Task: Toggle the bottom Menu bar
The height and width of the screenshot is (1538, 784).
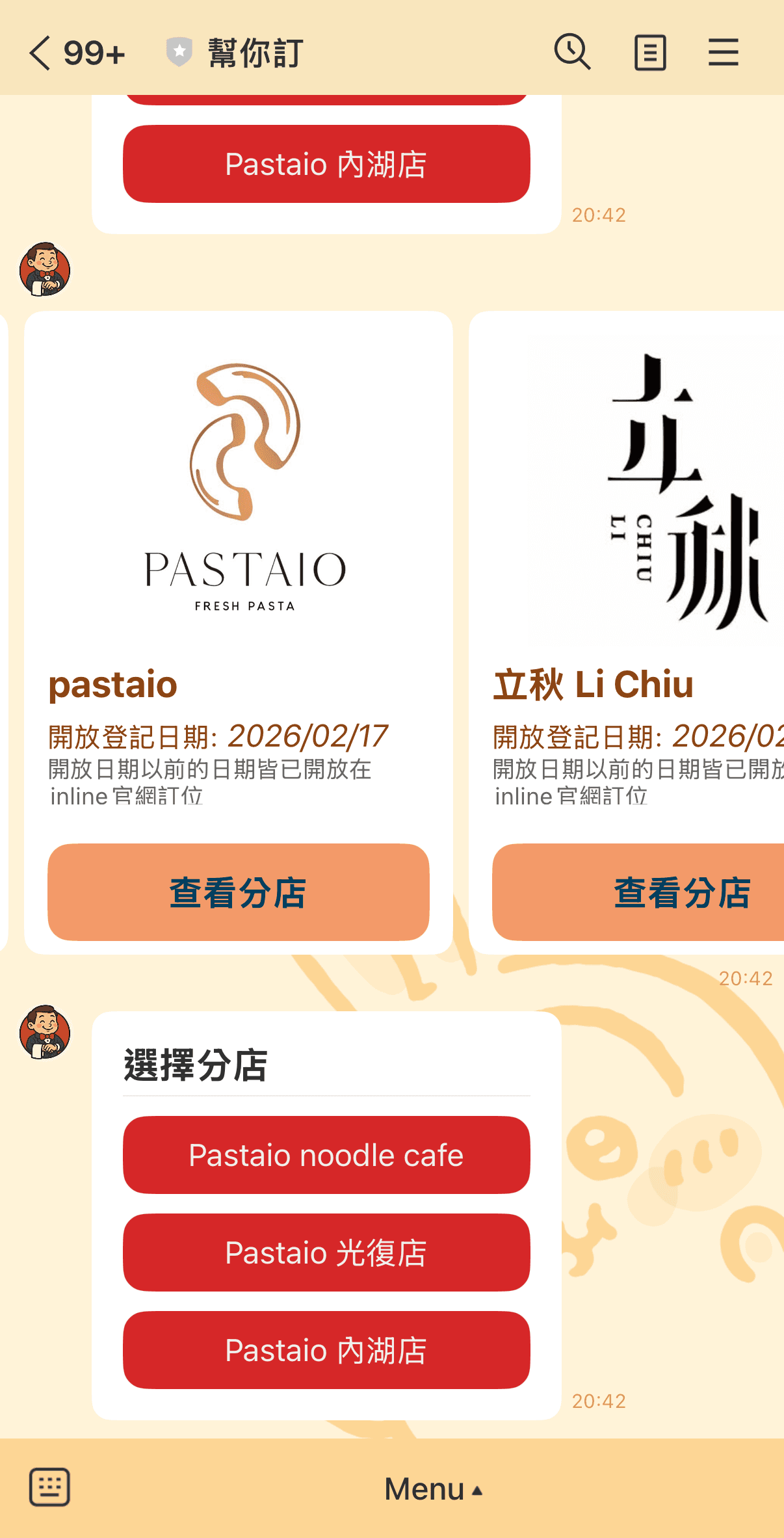Action: coord(433,1489)
